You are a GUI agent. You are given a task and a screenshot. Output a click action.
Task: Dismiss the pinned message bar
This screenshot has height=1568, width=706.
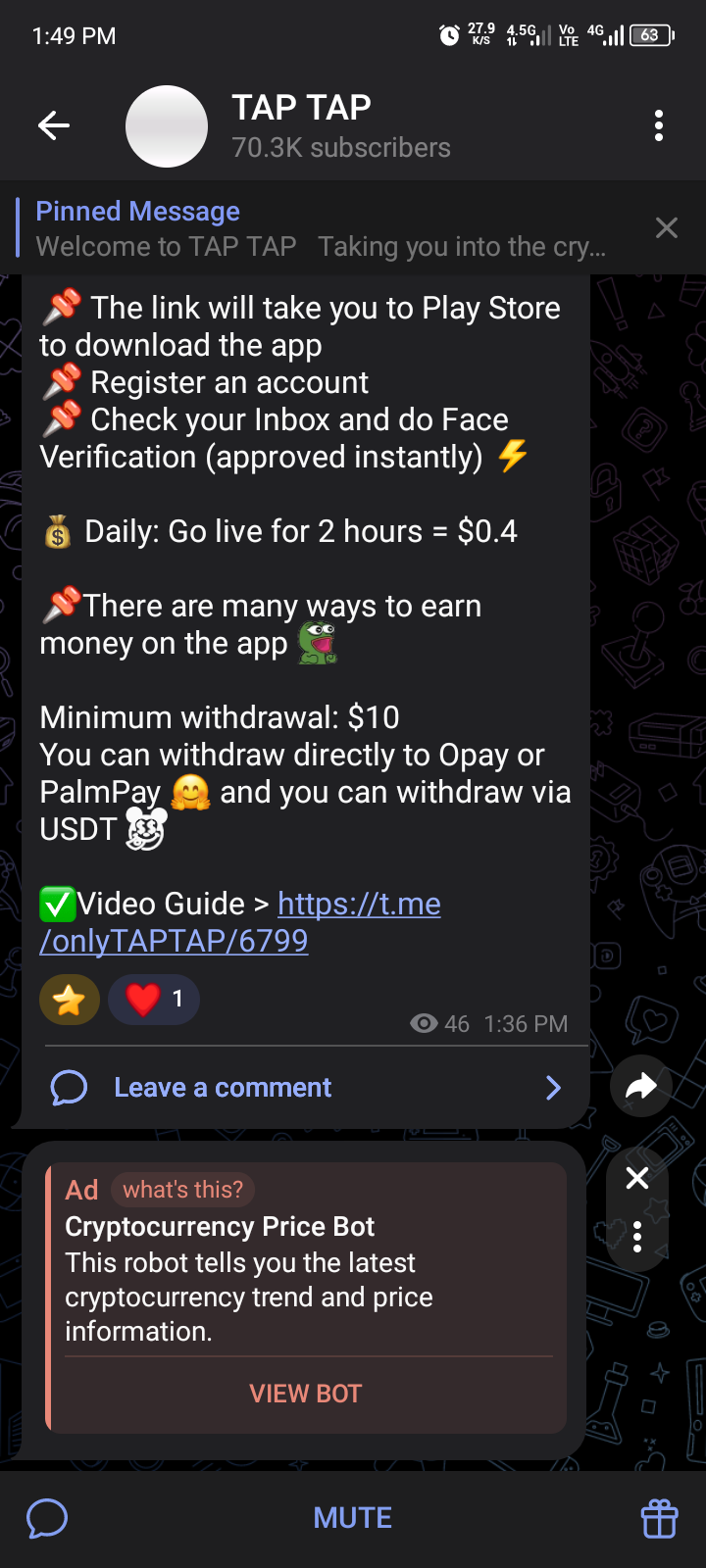(666, 228)
